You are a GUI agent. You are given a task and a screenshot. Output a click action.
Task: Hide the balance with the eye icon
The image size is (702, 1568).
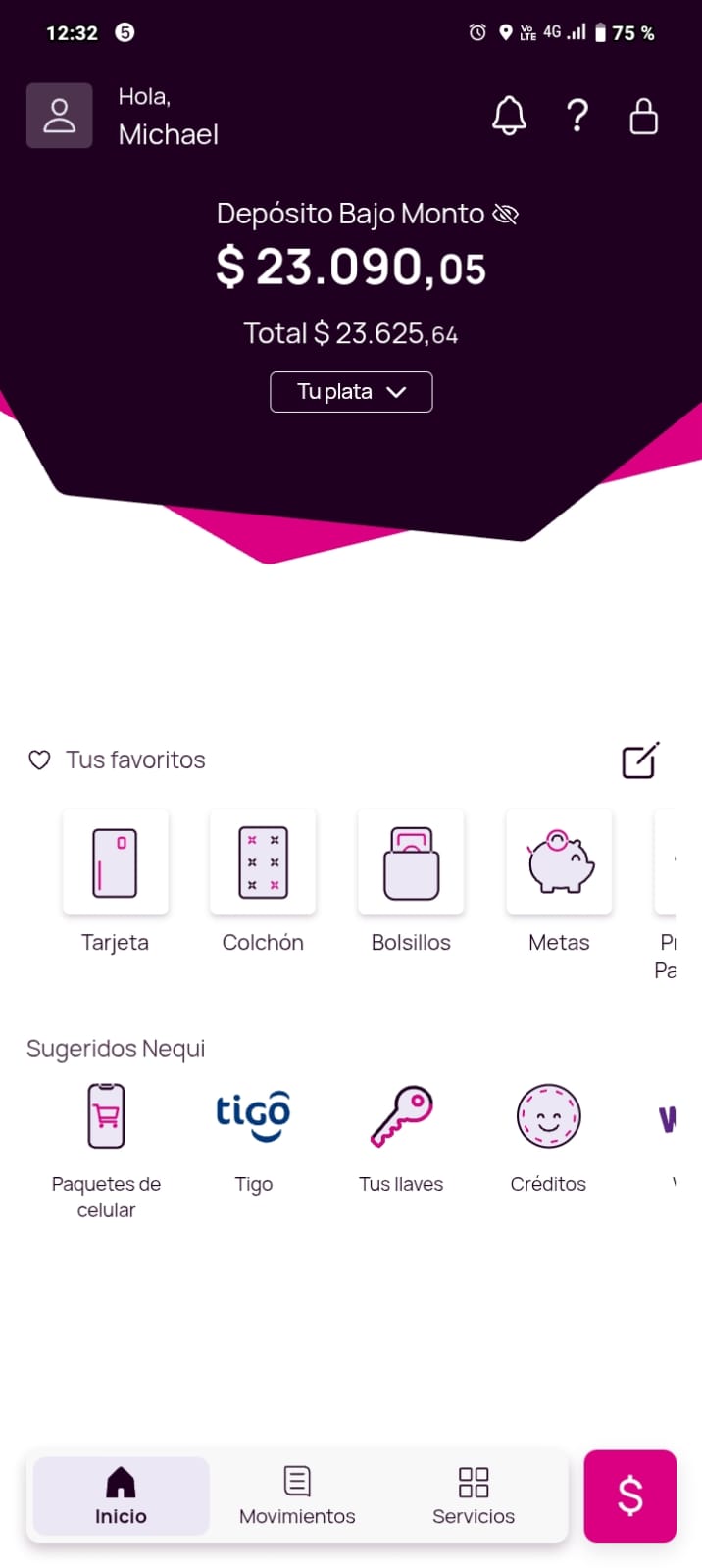coord(505,214)
